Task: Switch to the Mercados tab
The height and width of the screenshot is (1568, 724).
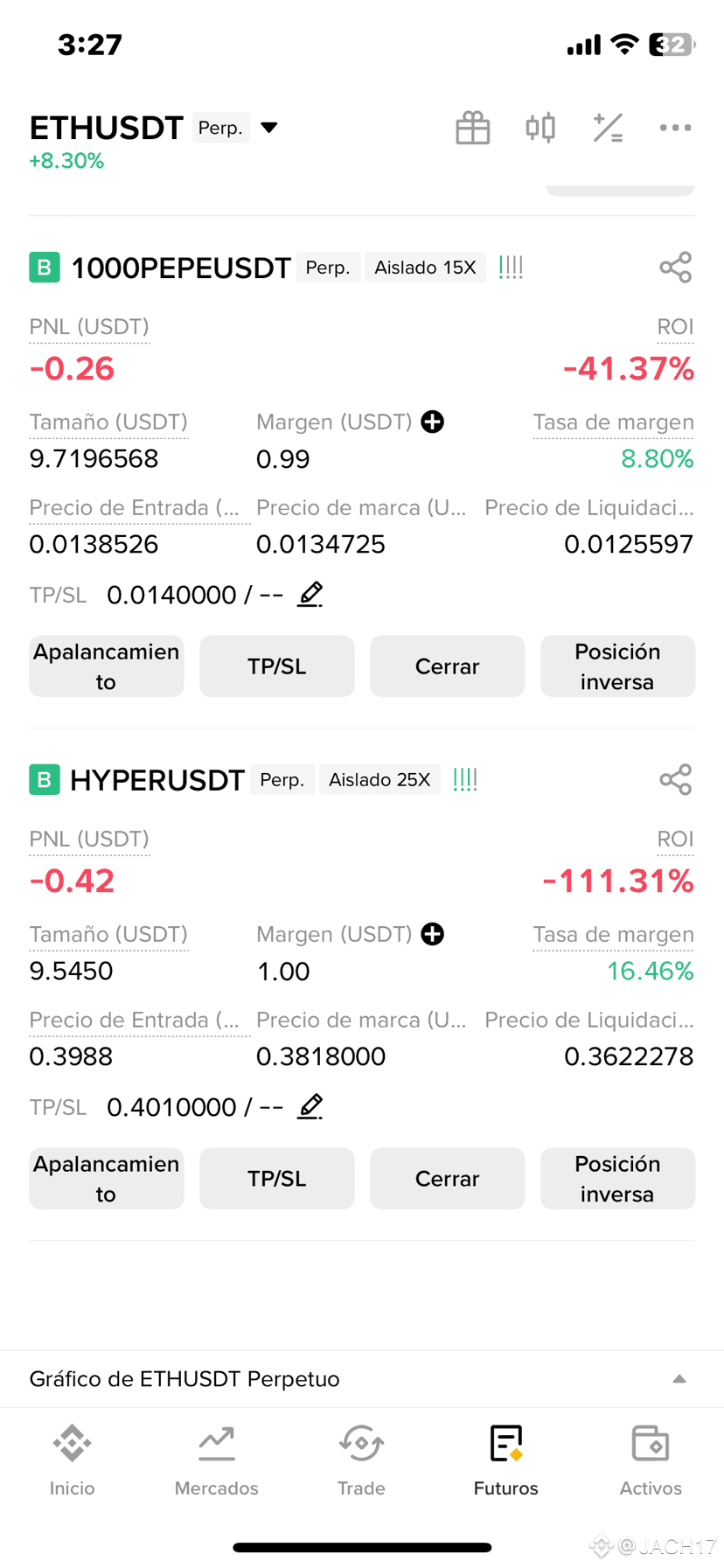Action: [216, 1460]
